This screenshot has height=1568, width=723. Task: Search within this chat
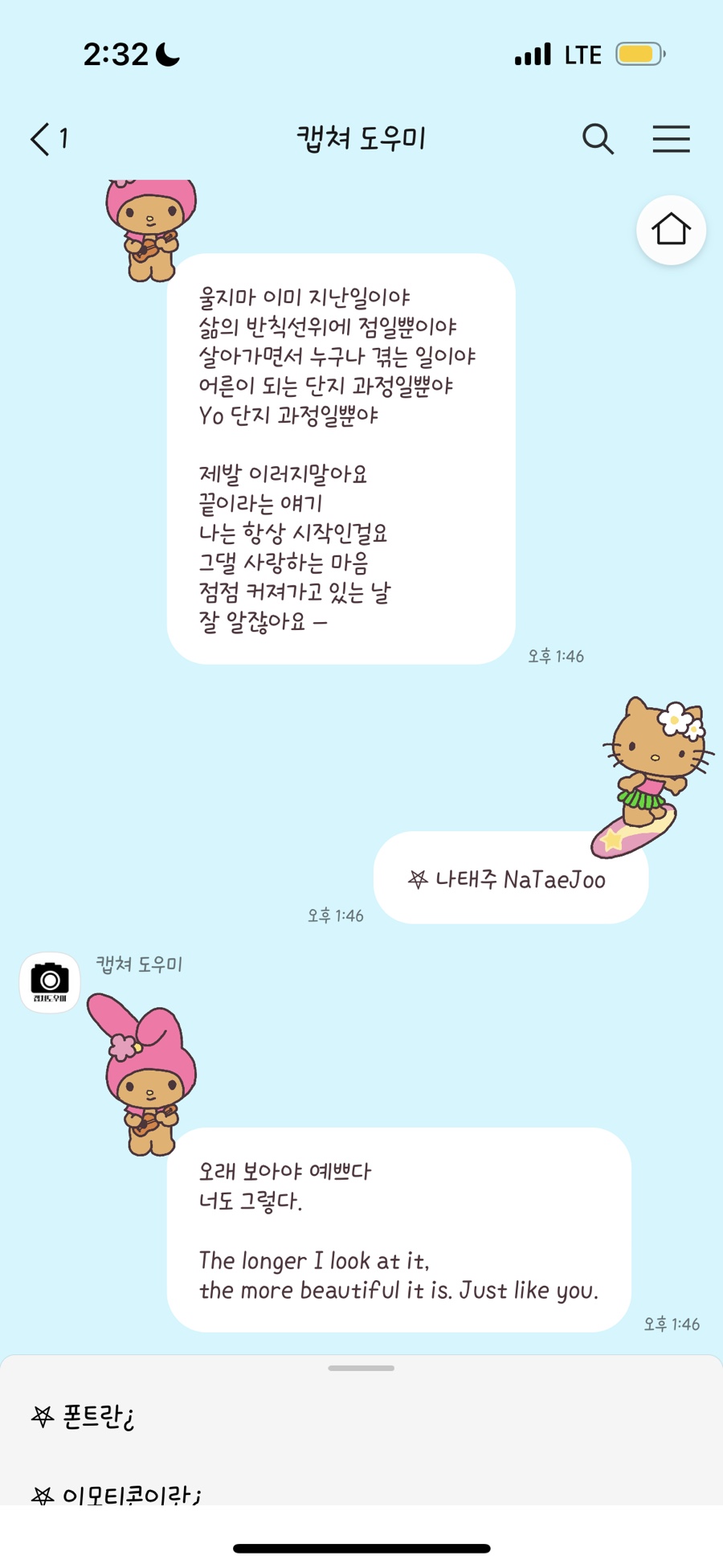coord(598,139)
